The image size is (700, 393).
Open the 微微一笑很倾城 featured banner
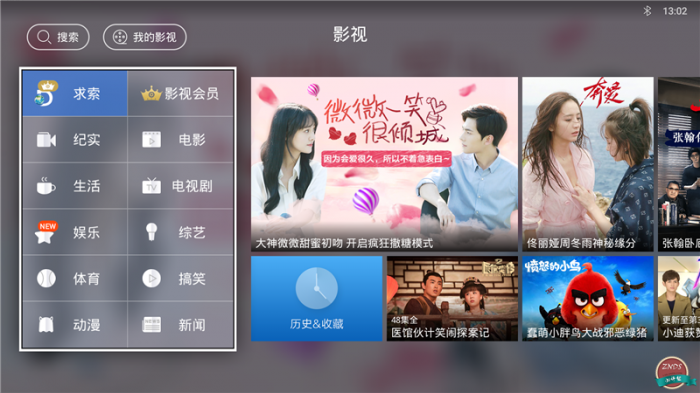[384, 164]
